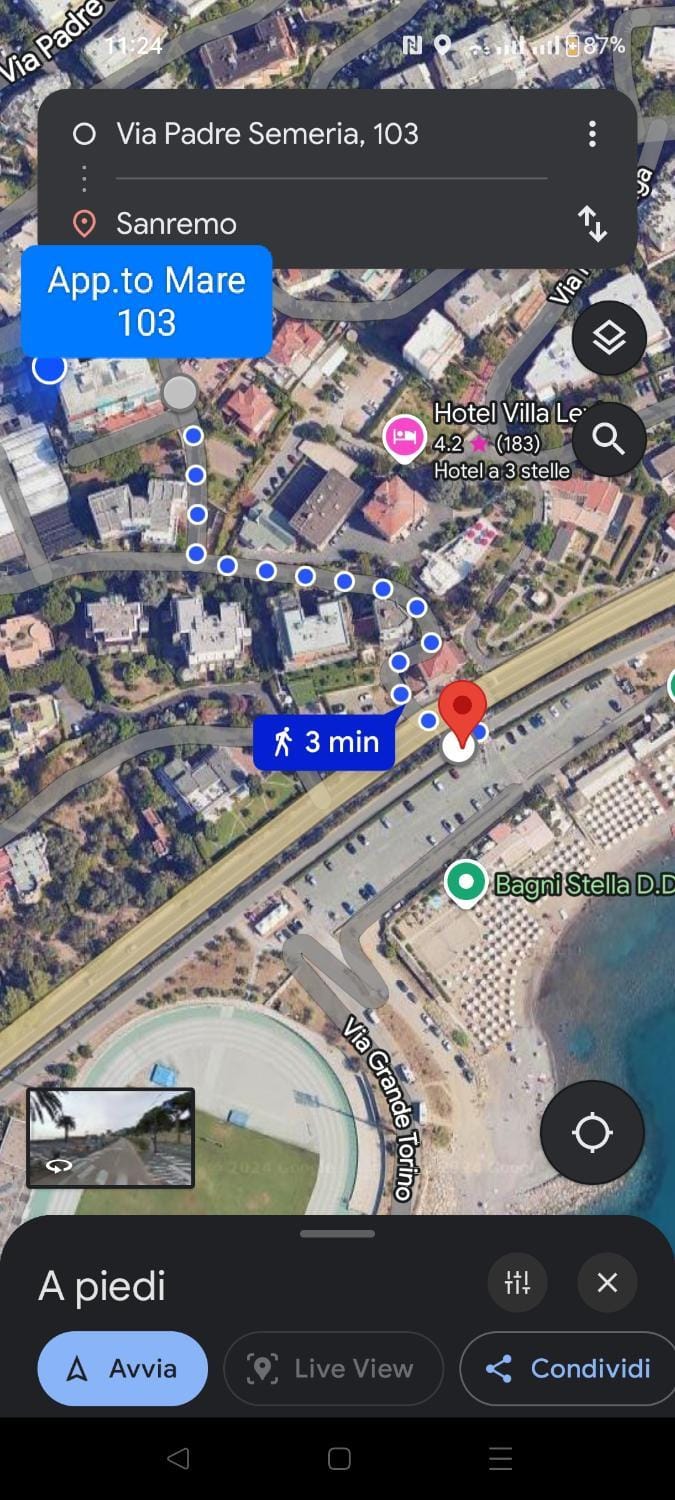Go back with system back button
Viewport: 675px width, 1500px height.
tap(178, 1459)
